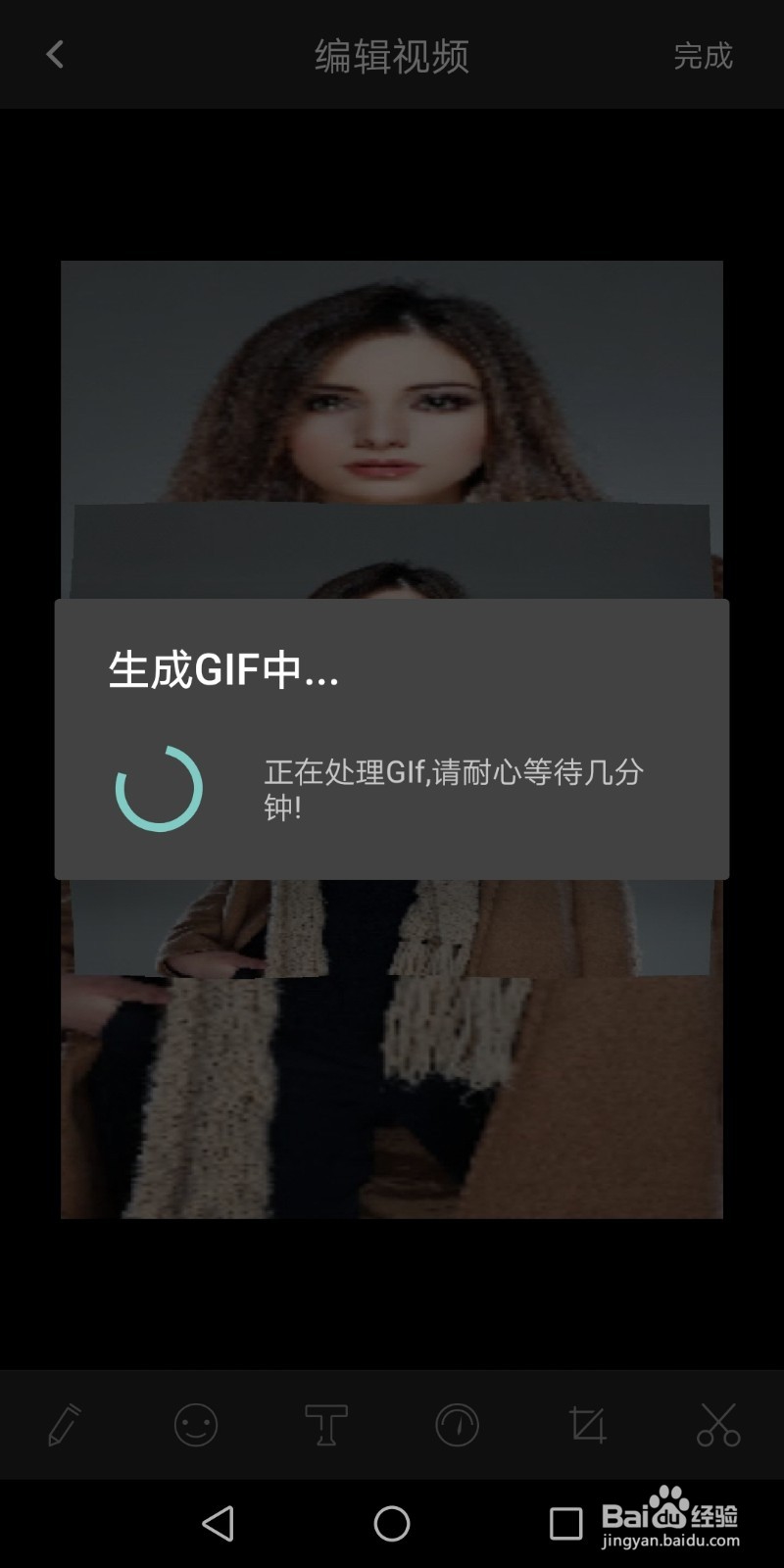Tap the back arrow in the top bar
Screen dimensions: 784x1568
[54, 54]
